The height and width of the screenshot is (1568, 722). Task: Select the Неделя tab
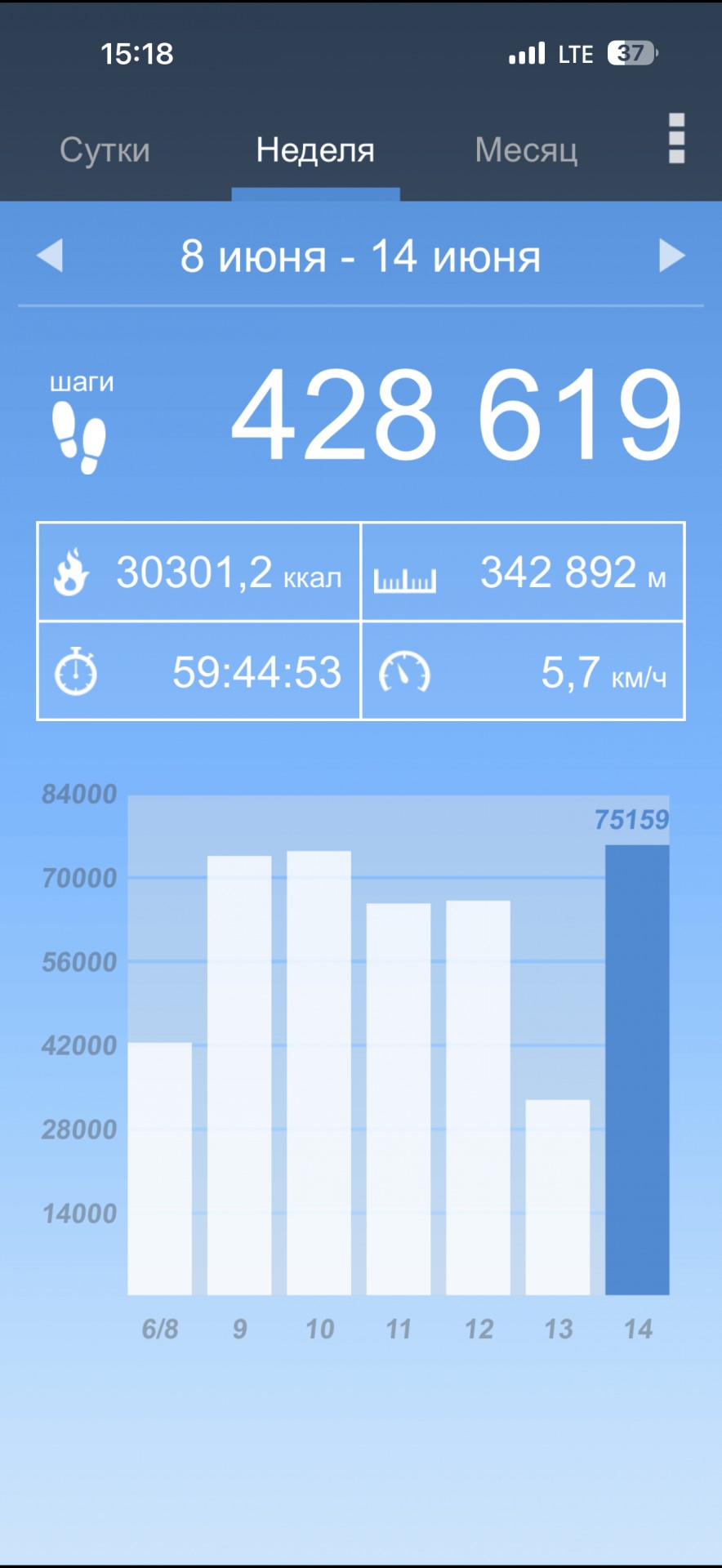[x=315, y=150]
